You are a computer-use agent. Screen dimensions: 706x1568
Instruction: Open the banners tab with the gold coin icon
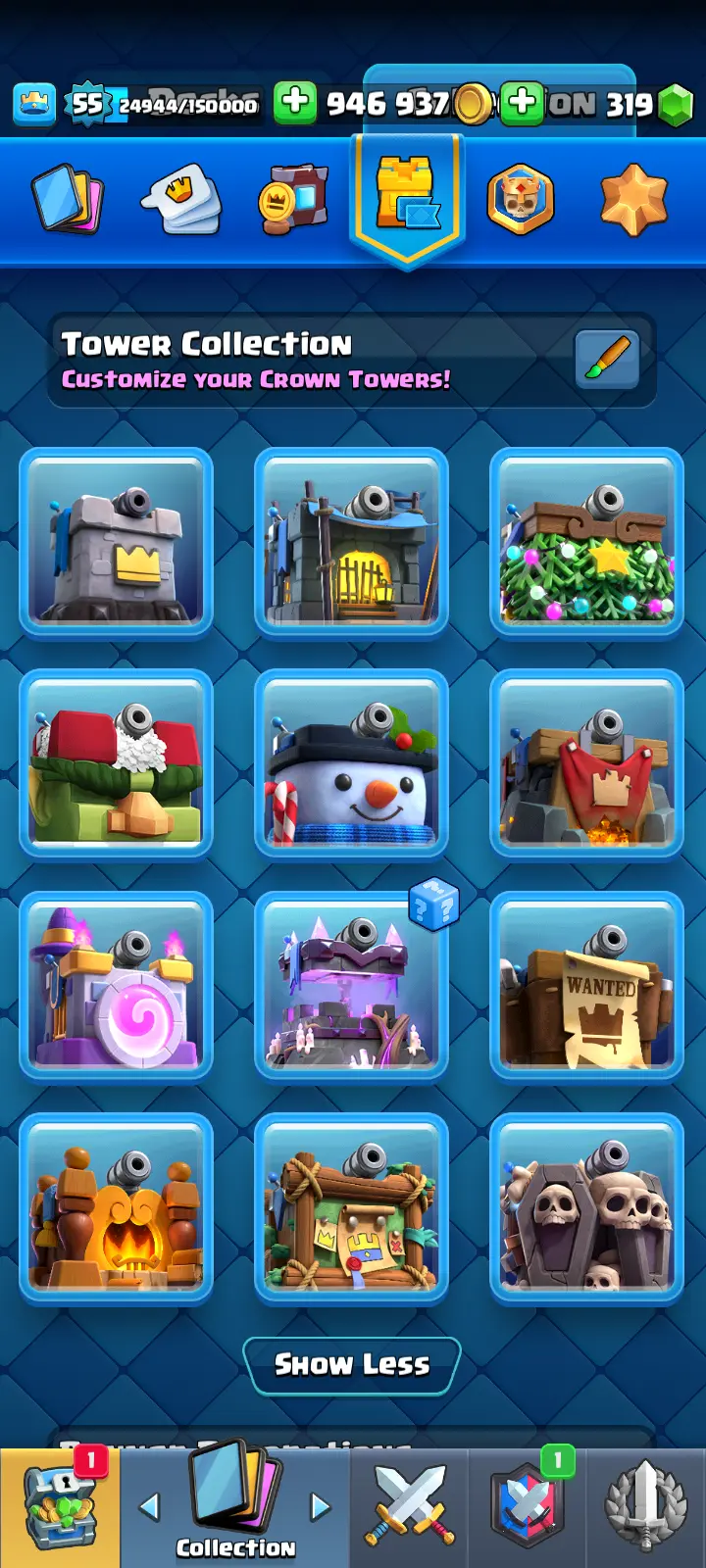click(292, 200)
